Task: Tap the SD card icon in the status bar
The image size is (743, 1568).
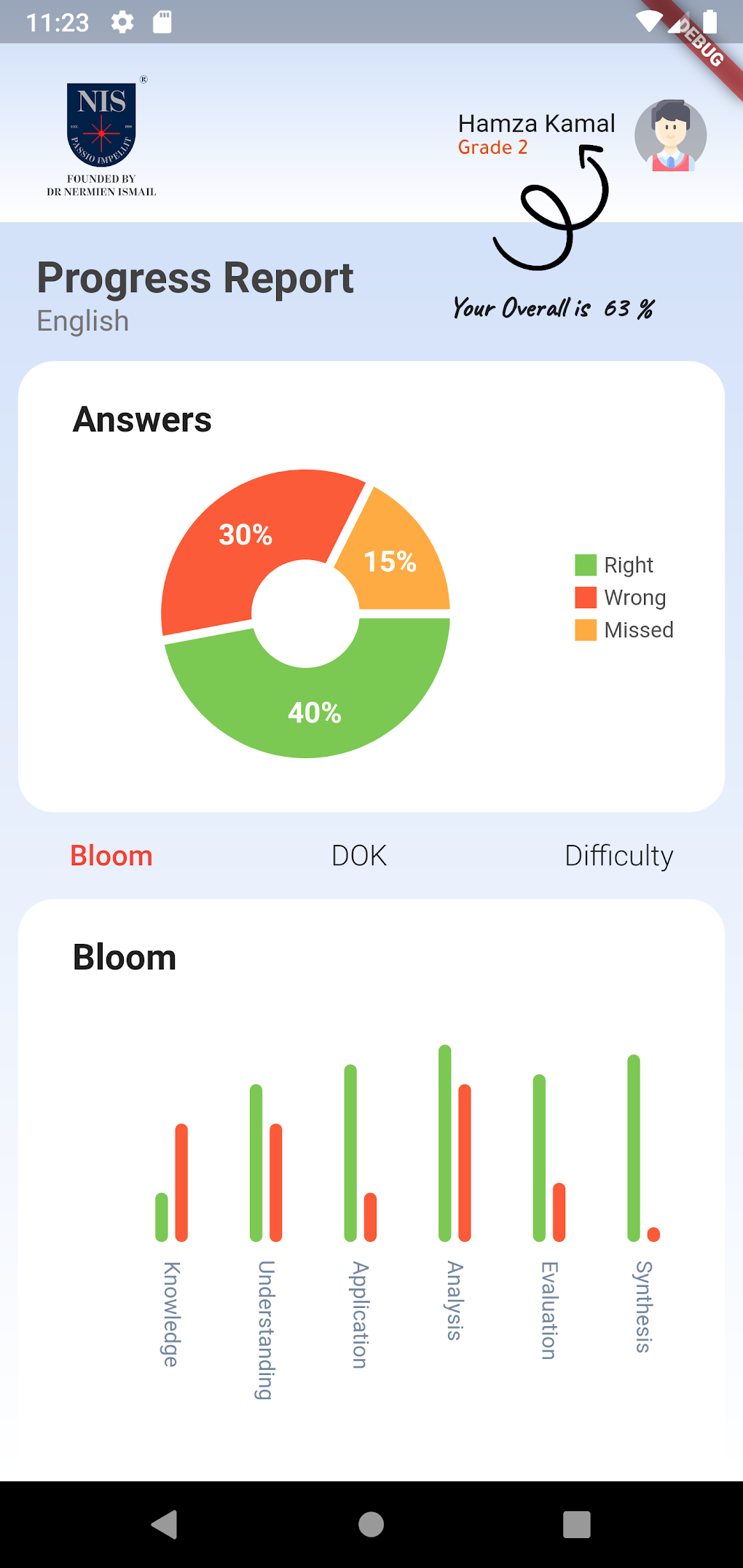Action: (x=162, y=22)
